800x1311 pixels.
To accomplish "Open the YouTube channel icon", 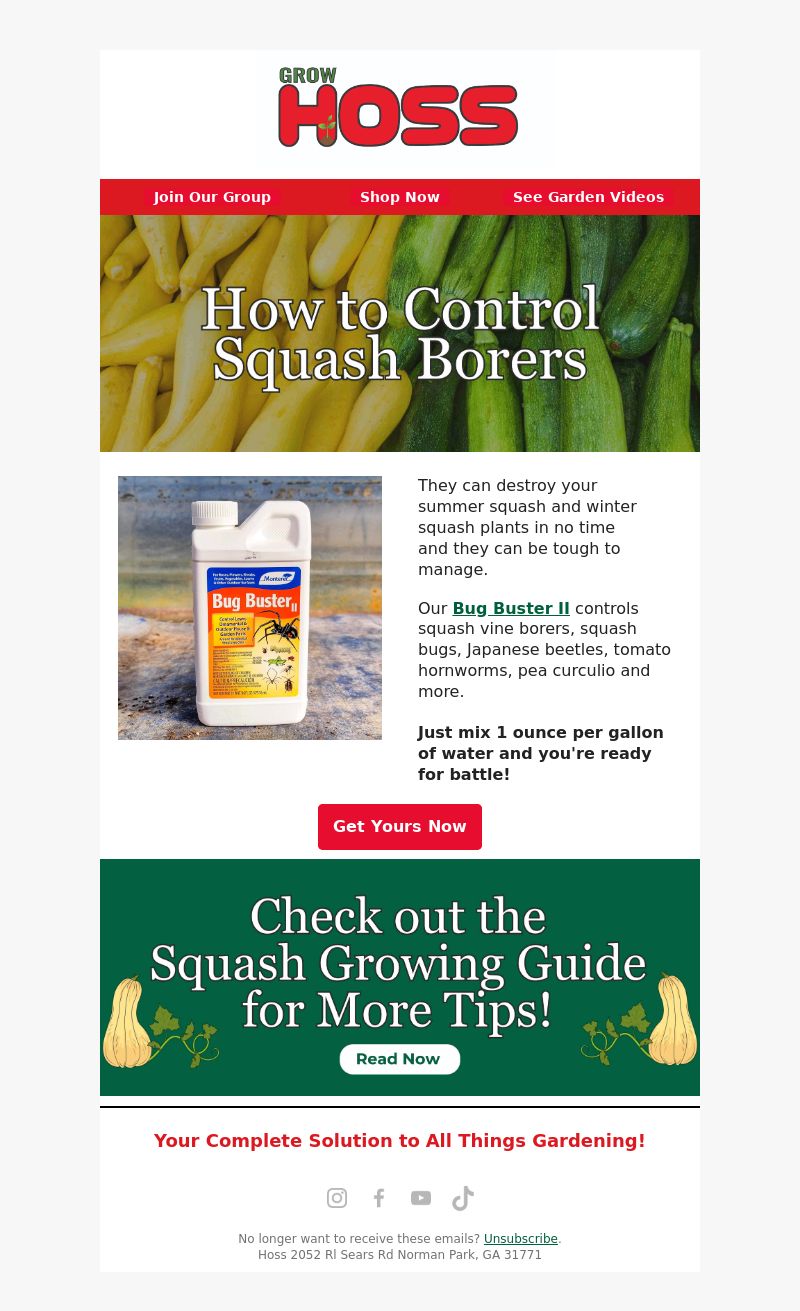I will pos(421,1198).
